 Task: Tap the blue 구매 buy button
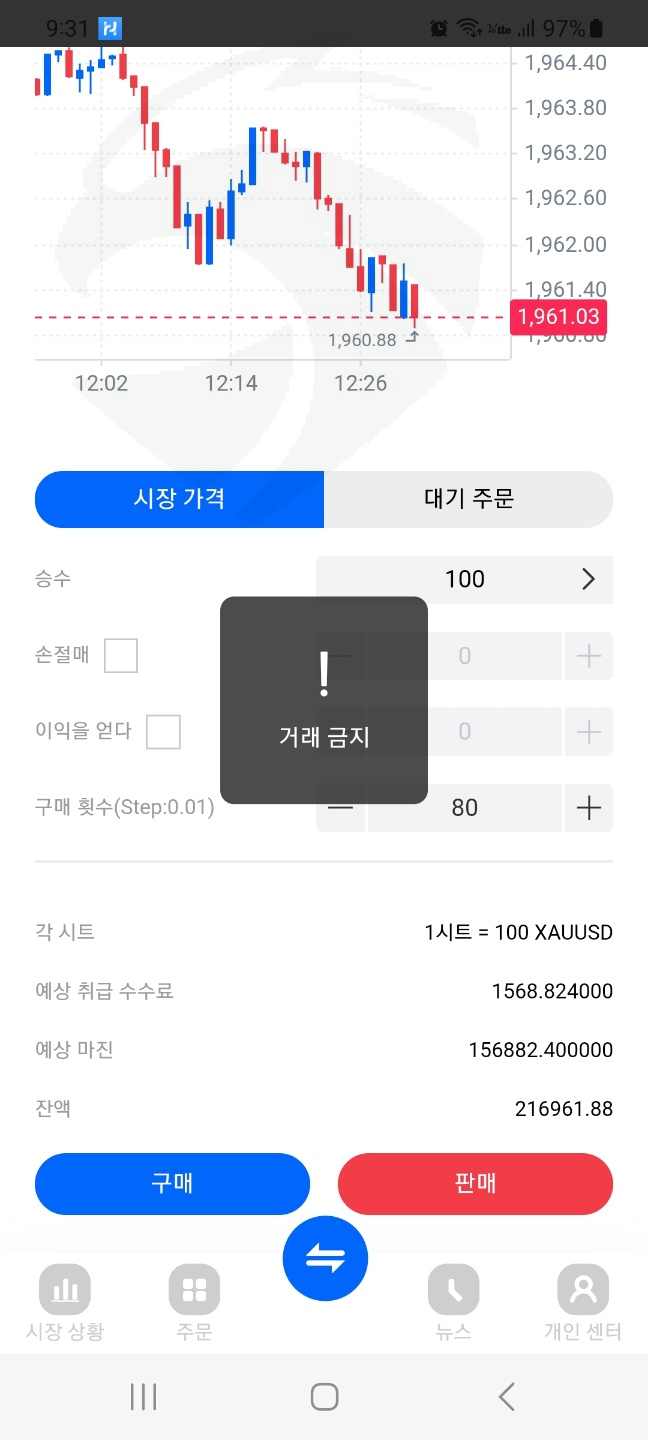(172, 1184)
